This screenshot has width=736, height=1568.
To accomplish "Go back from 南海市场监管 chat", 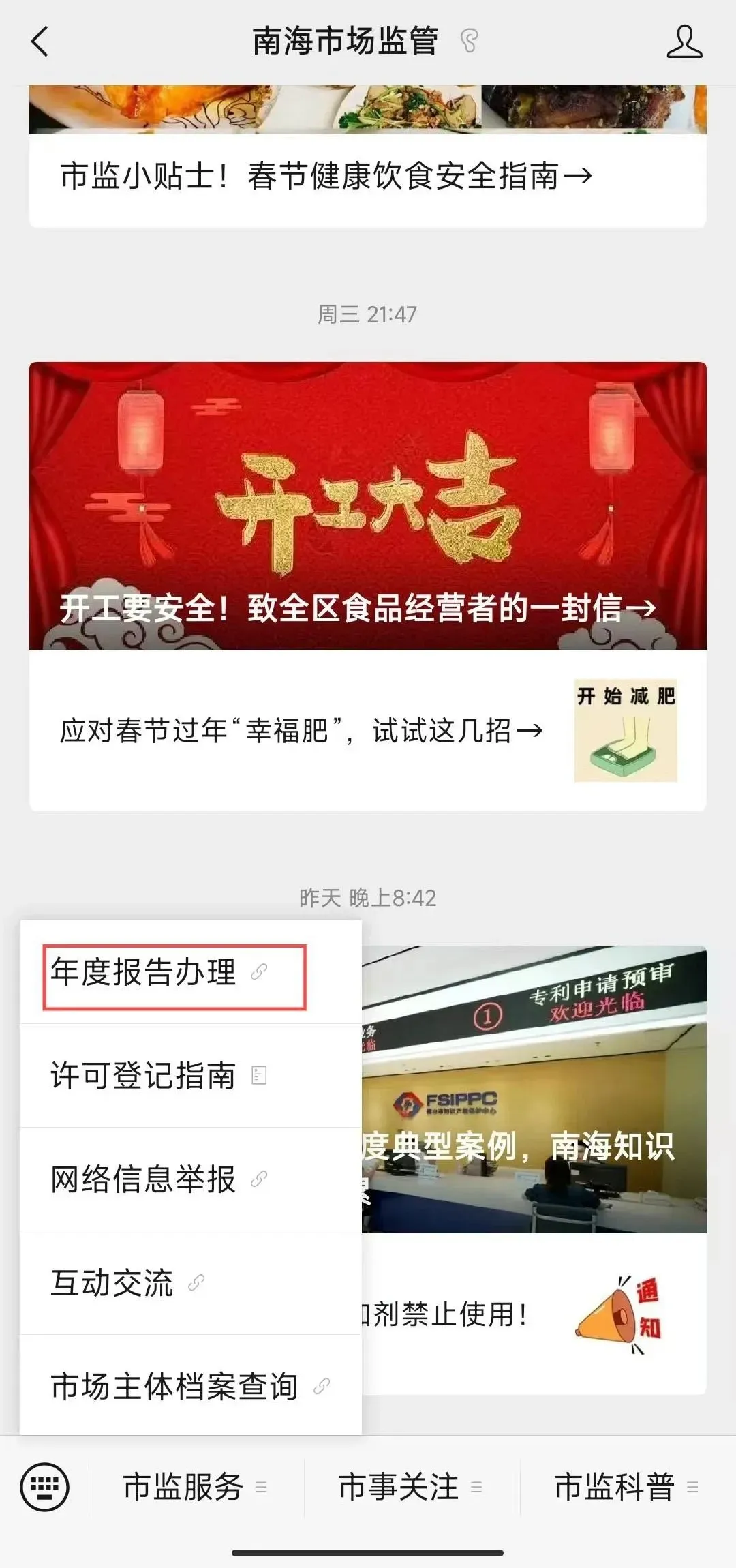I will coord(41,42).
